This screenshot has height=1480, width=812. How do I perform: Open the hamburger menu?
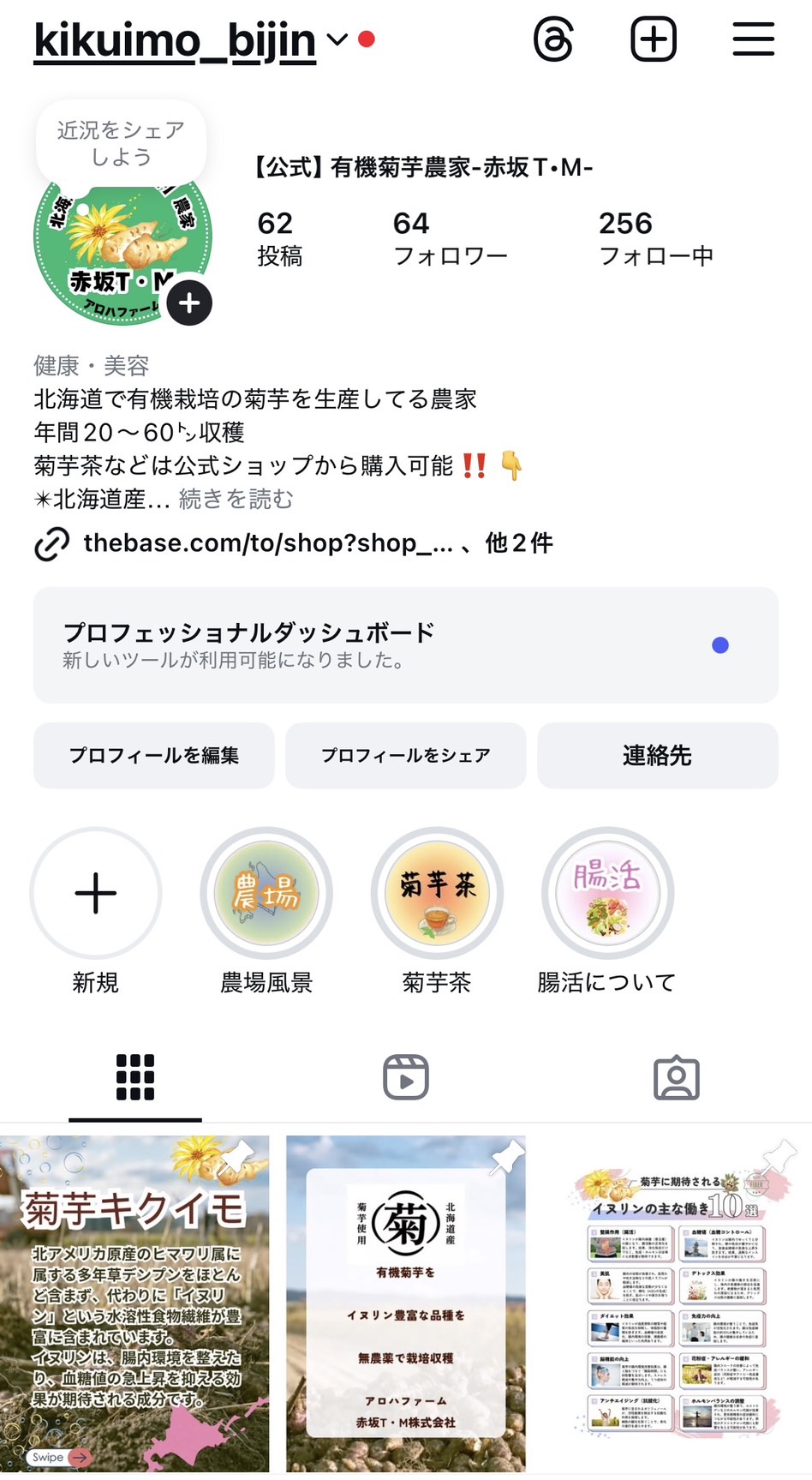(753, 39)
